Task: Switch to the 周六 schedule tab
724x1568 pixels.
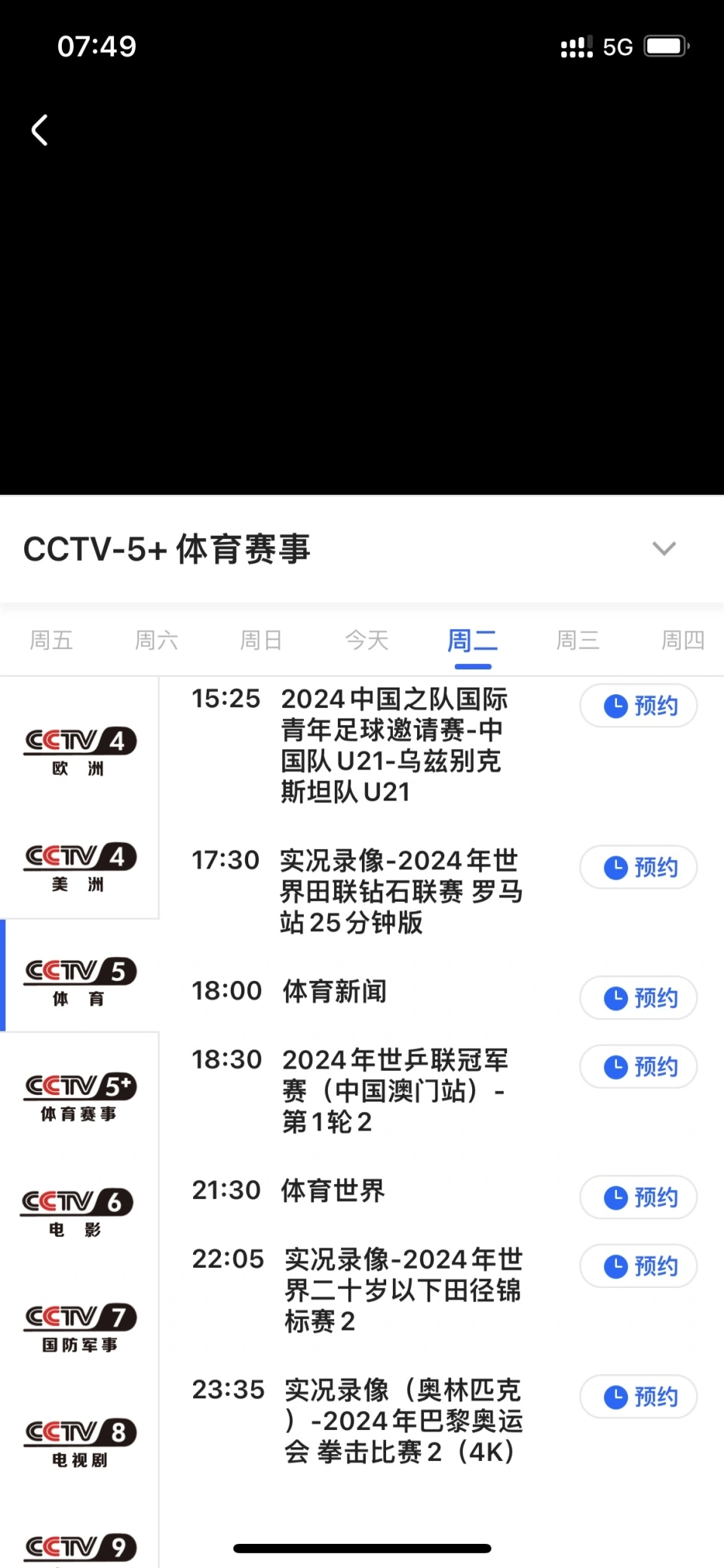Action: (156, 641)
